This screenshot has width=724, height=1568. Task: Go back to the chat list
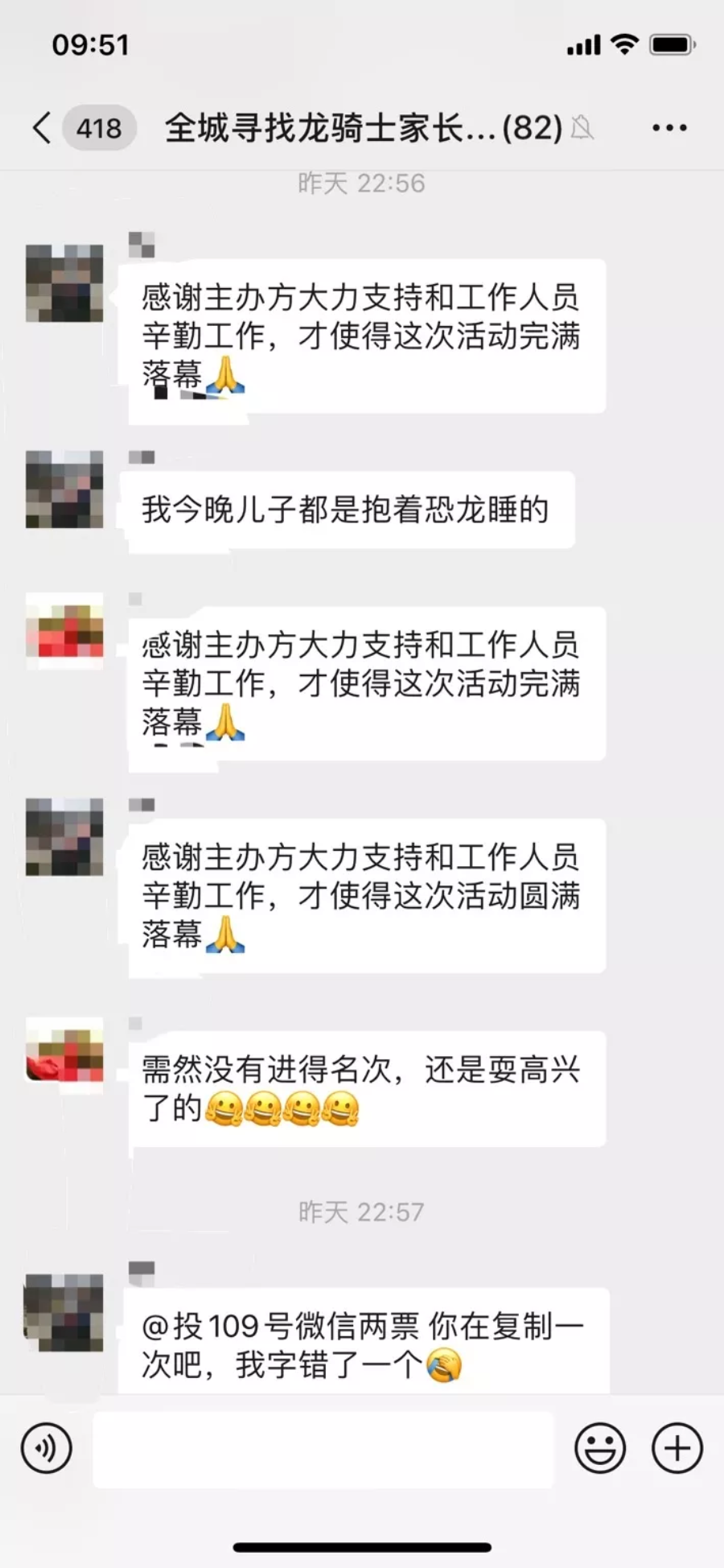tap(42, 128)
